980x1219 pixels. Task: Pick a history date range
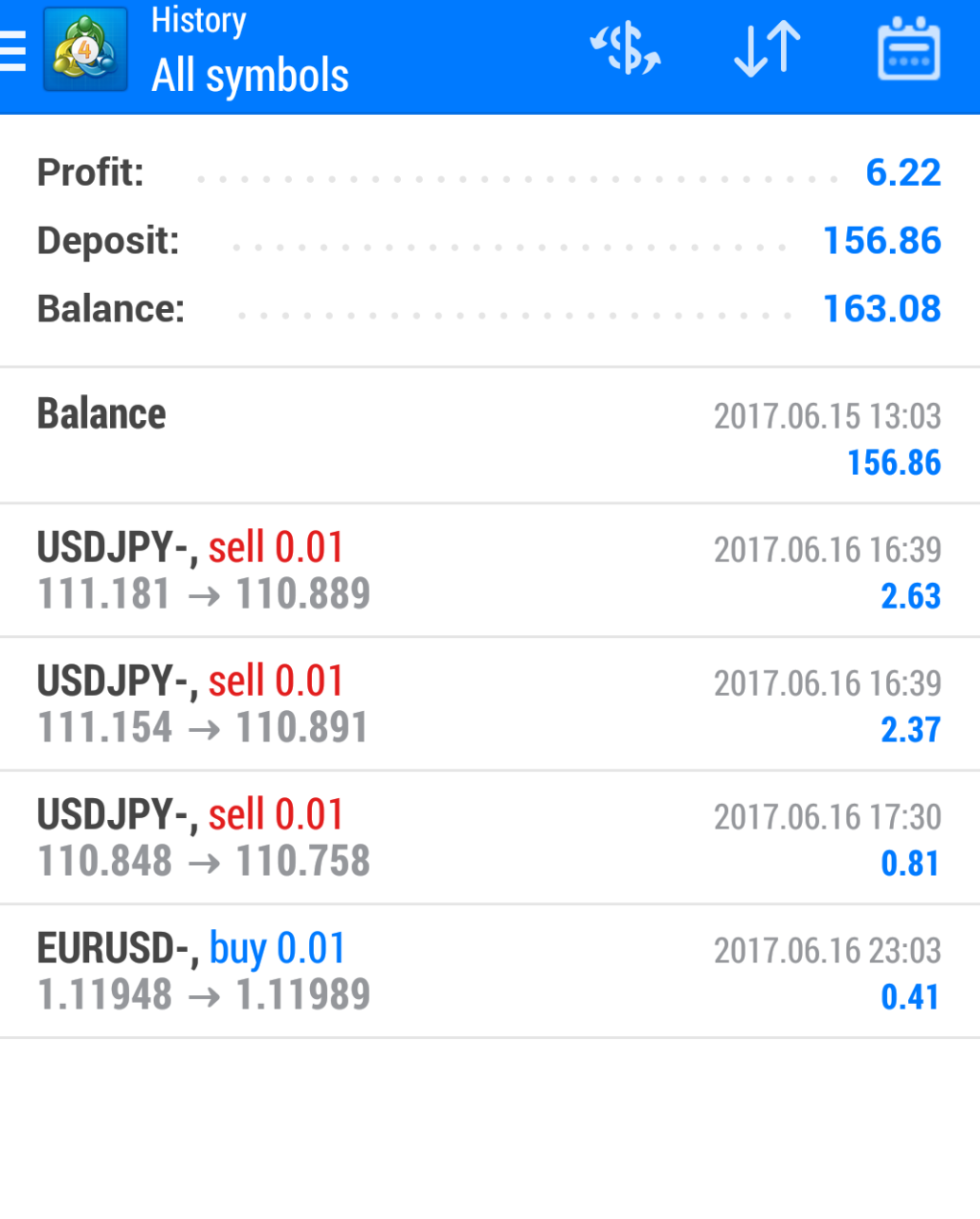908,50
